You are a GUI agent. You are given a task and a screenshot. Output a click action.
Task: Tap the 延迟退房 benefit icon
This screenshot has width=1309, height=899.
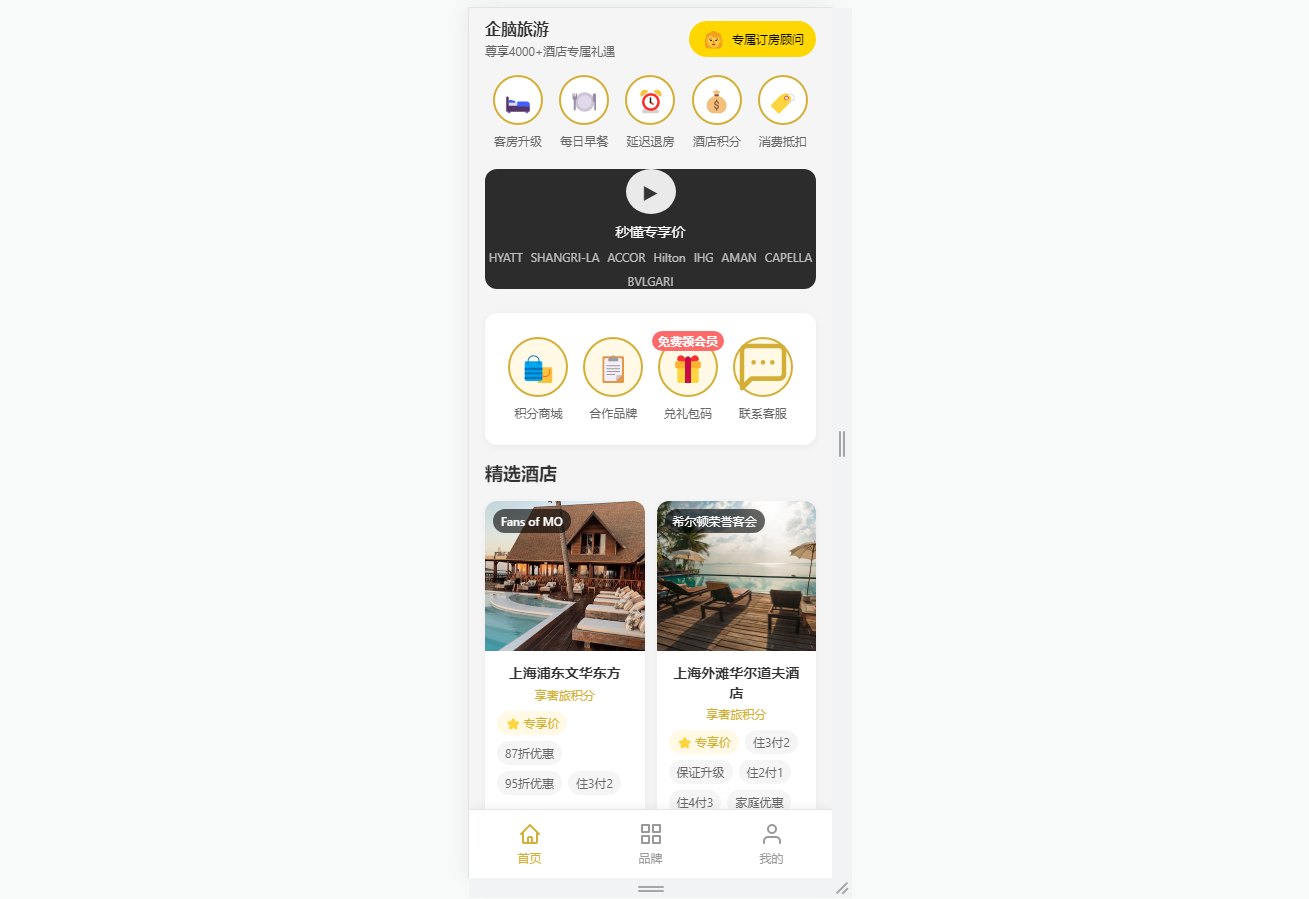coord(650,101)
